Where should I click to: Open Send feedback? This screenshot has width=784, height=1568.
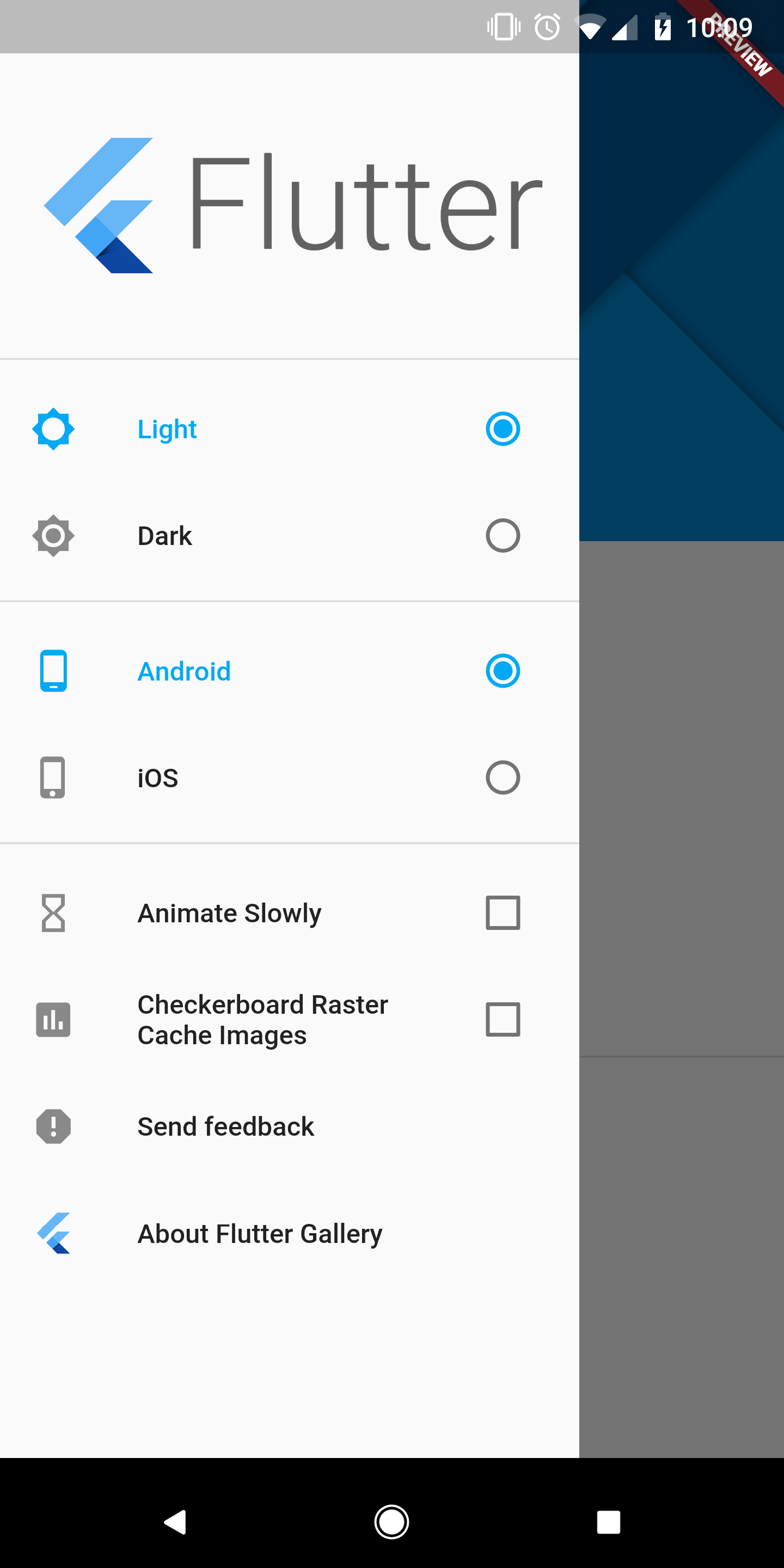point(225,1126)
